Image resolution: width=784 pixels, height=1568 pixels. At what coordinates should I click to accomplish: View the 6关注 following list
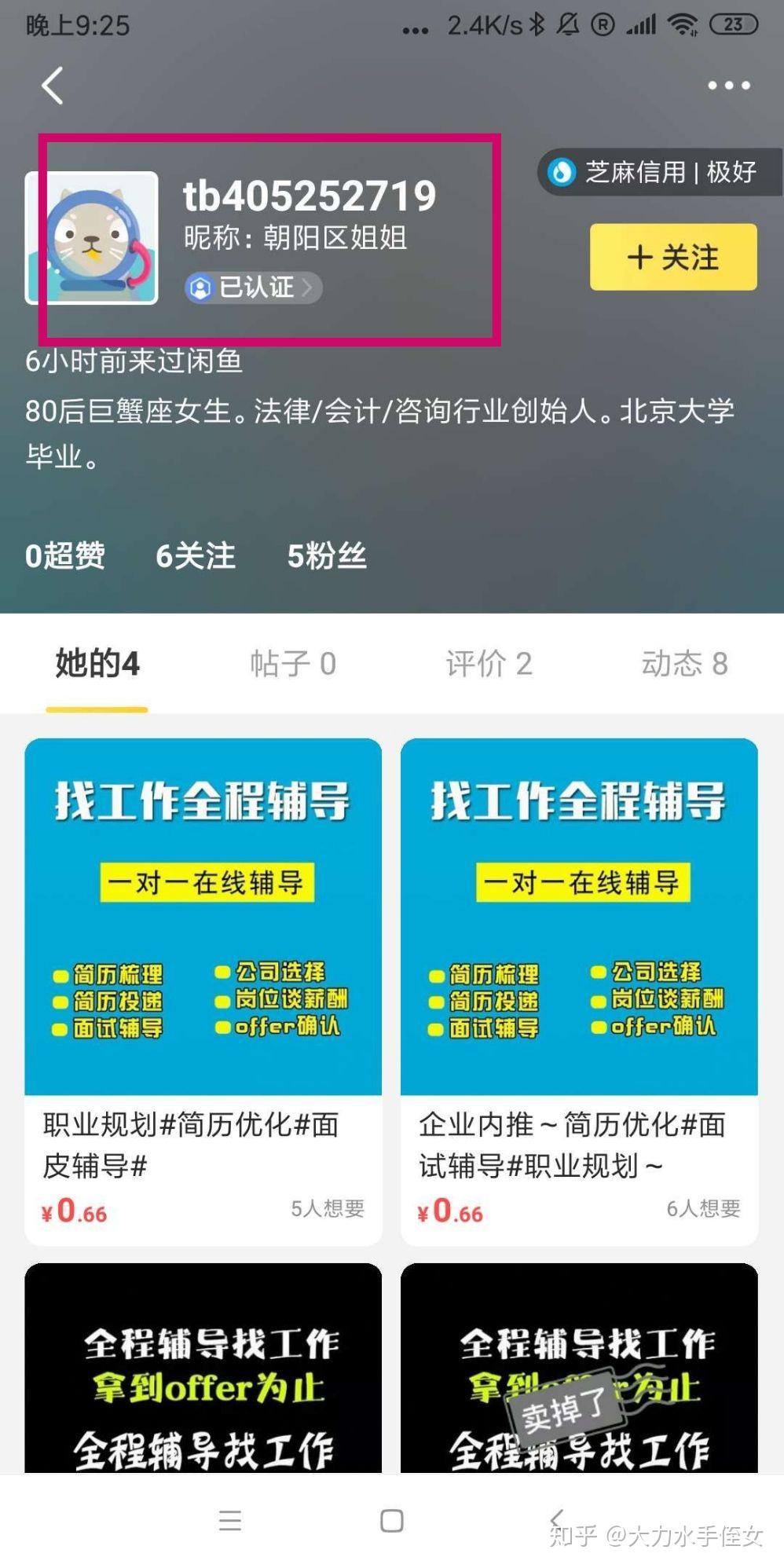196,555
